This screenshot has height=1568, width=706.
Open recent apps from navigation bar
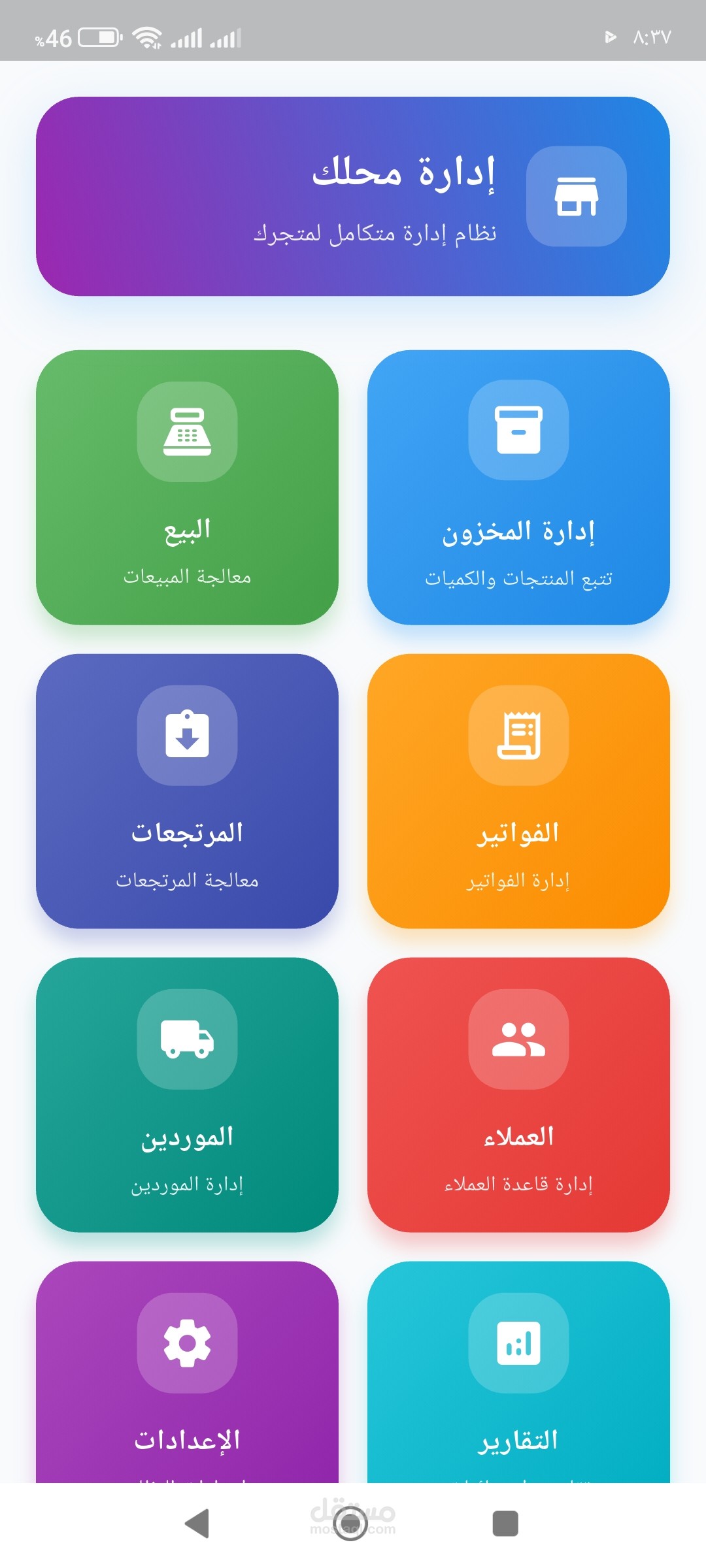[505, 1524]
